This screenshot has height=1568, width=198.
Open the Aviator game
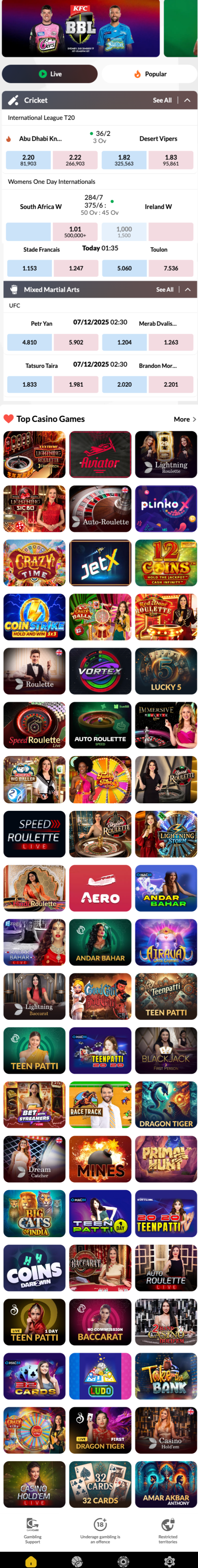[x=100, y=454]
